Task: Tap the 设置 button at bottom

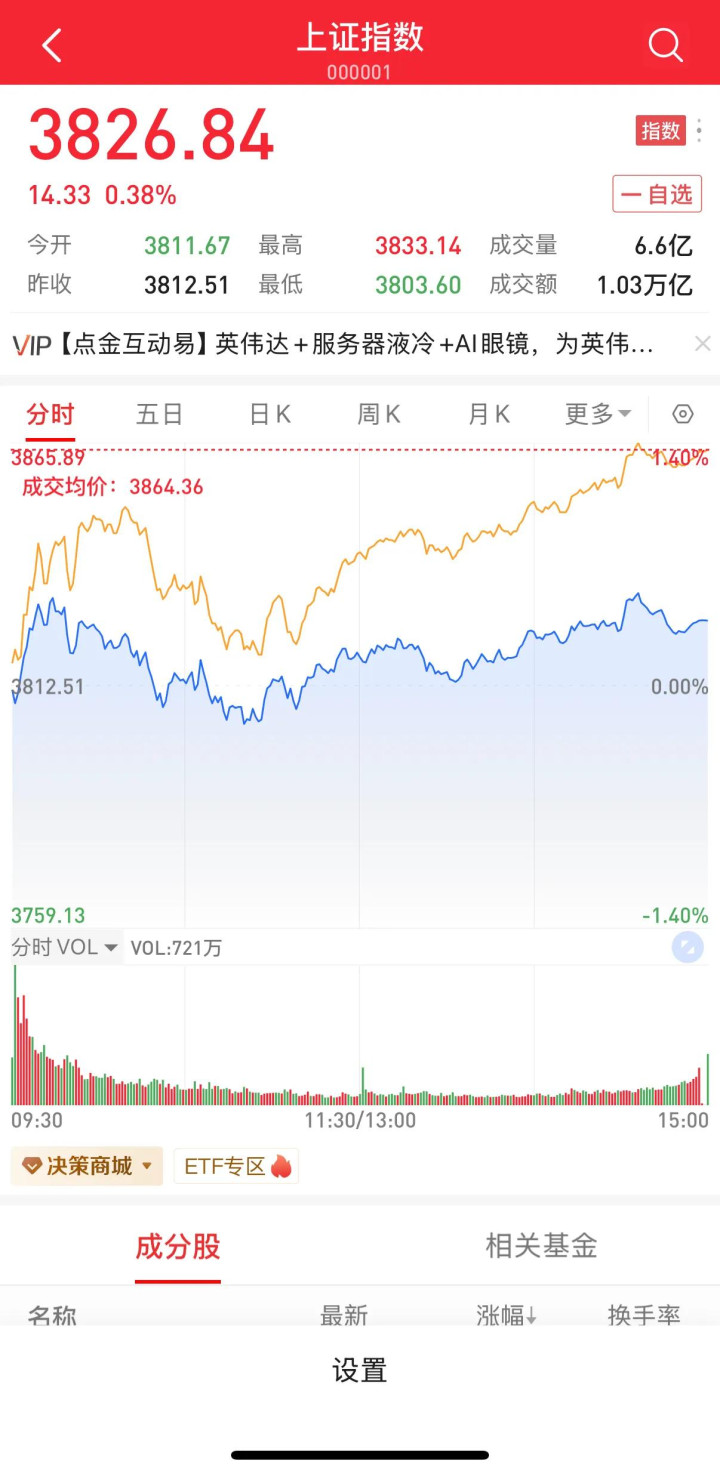Action: pyautogui.click(x=360, y=1370)
